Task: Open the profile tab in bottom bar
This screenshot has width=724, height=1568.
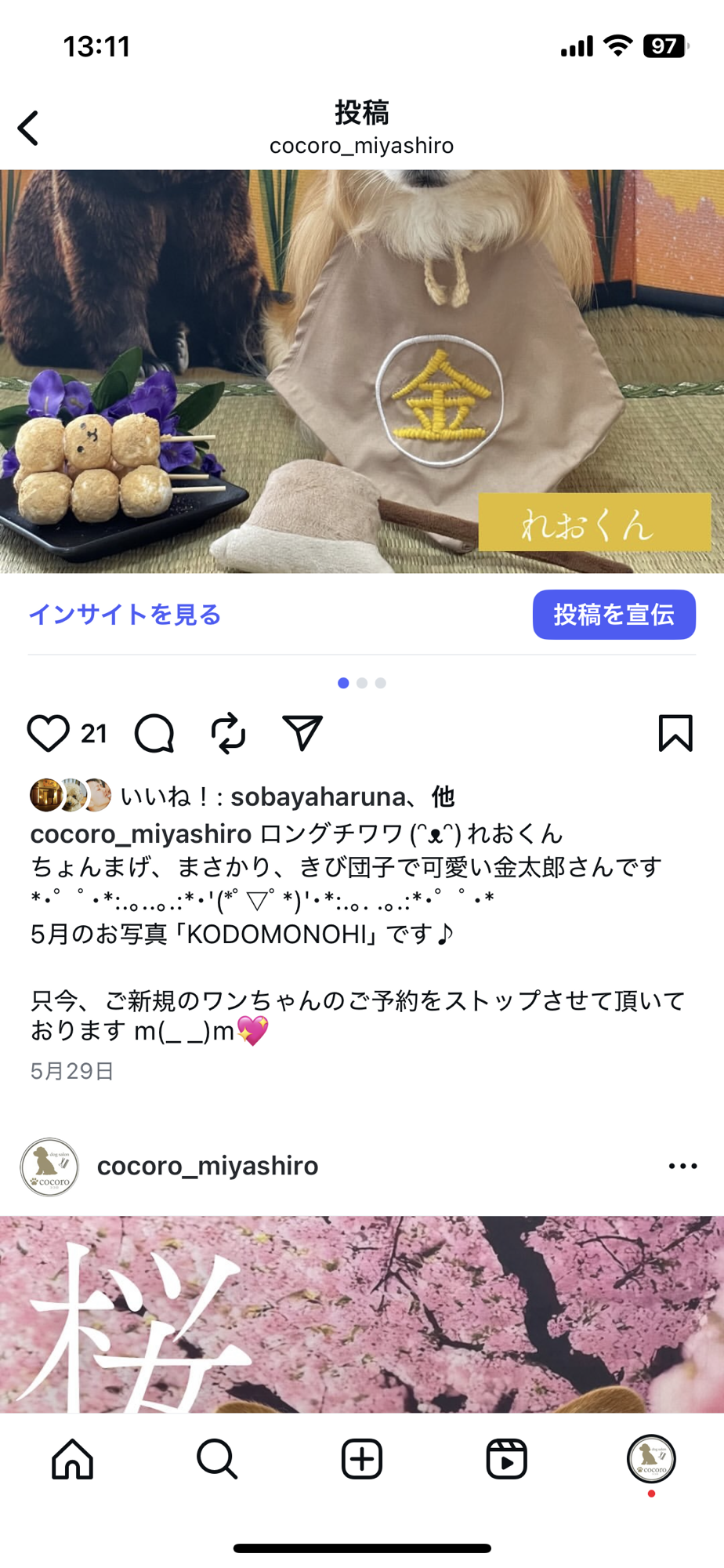Action: (651, 1459)
